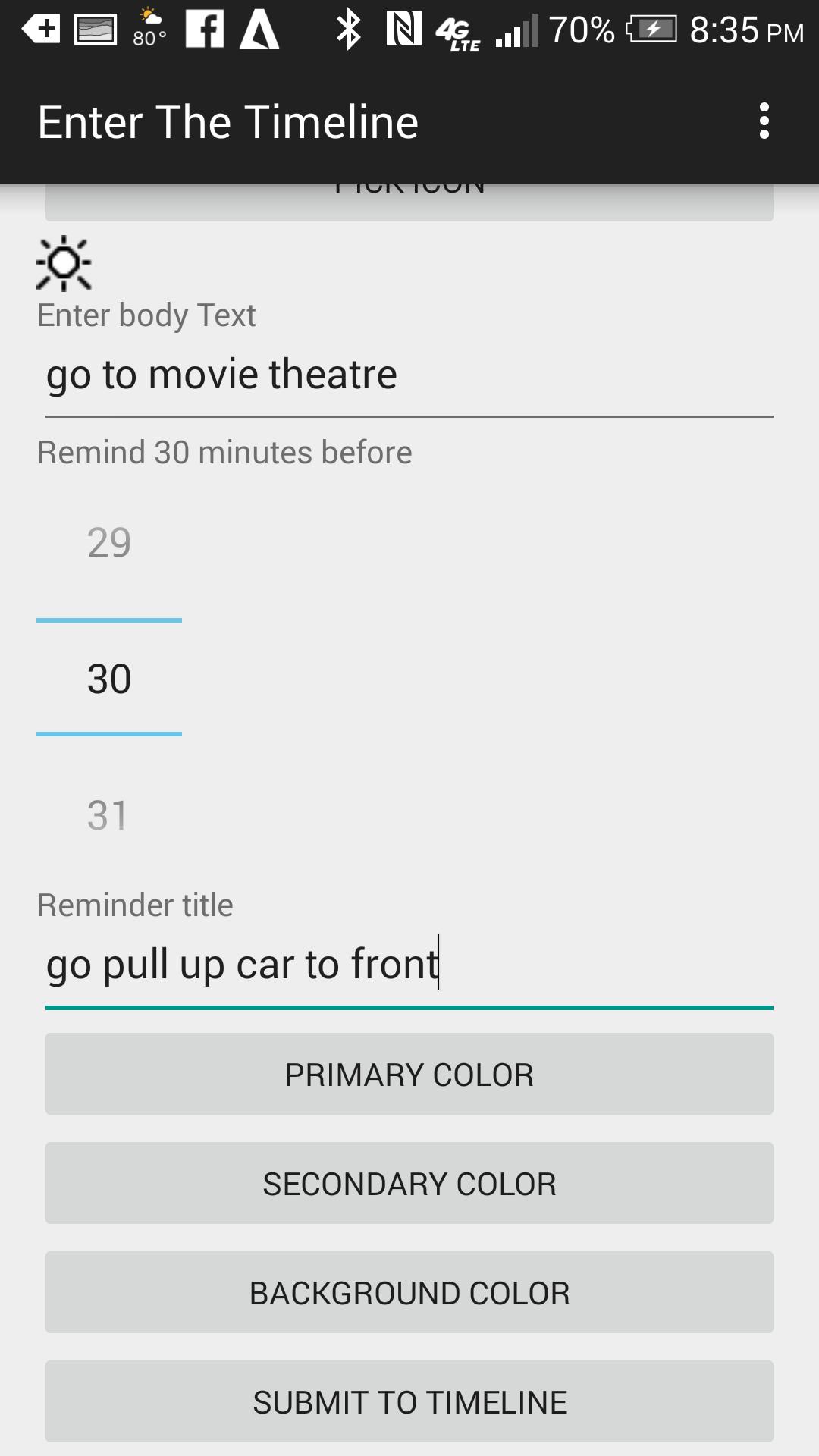Submit the entry to timeline
The image size is (819, 1456).
[x=409, y=1402]
